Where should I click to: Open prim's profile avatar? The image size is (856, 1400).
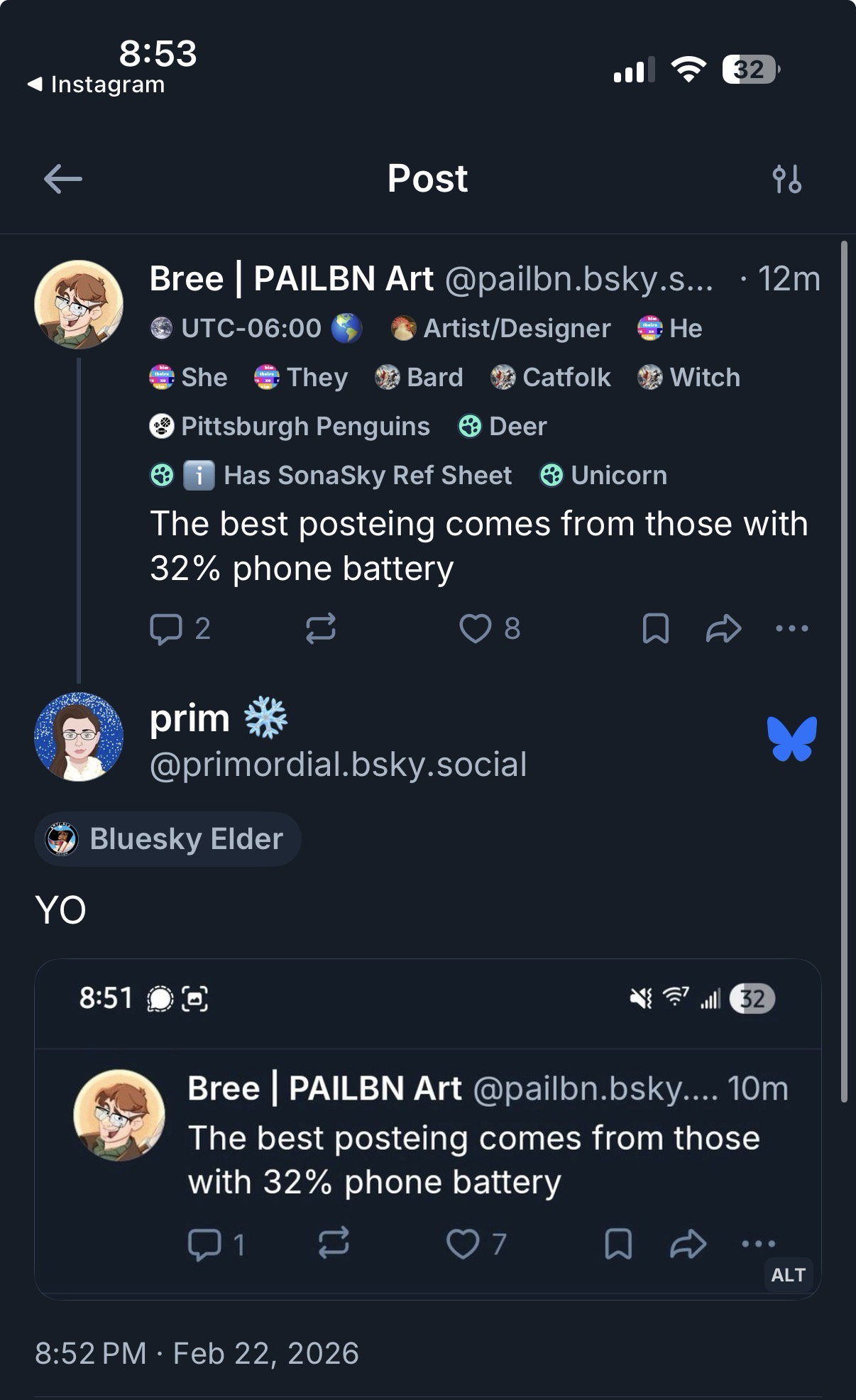point(79,737)
